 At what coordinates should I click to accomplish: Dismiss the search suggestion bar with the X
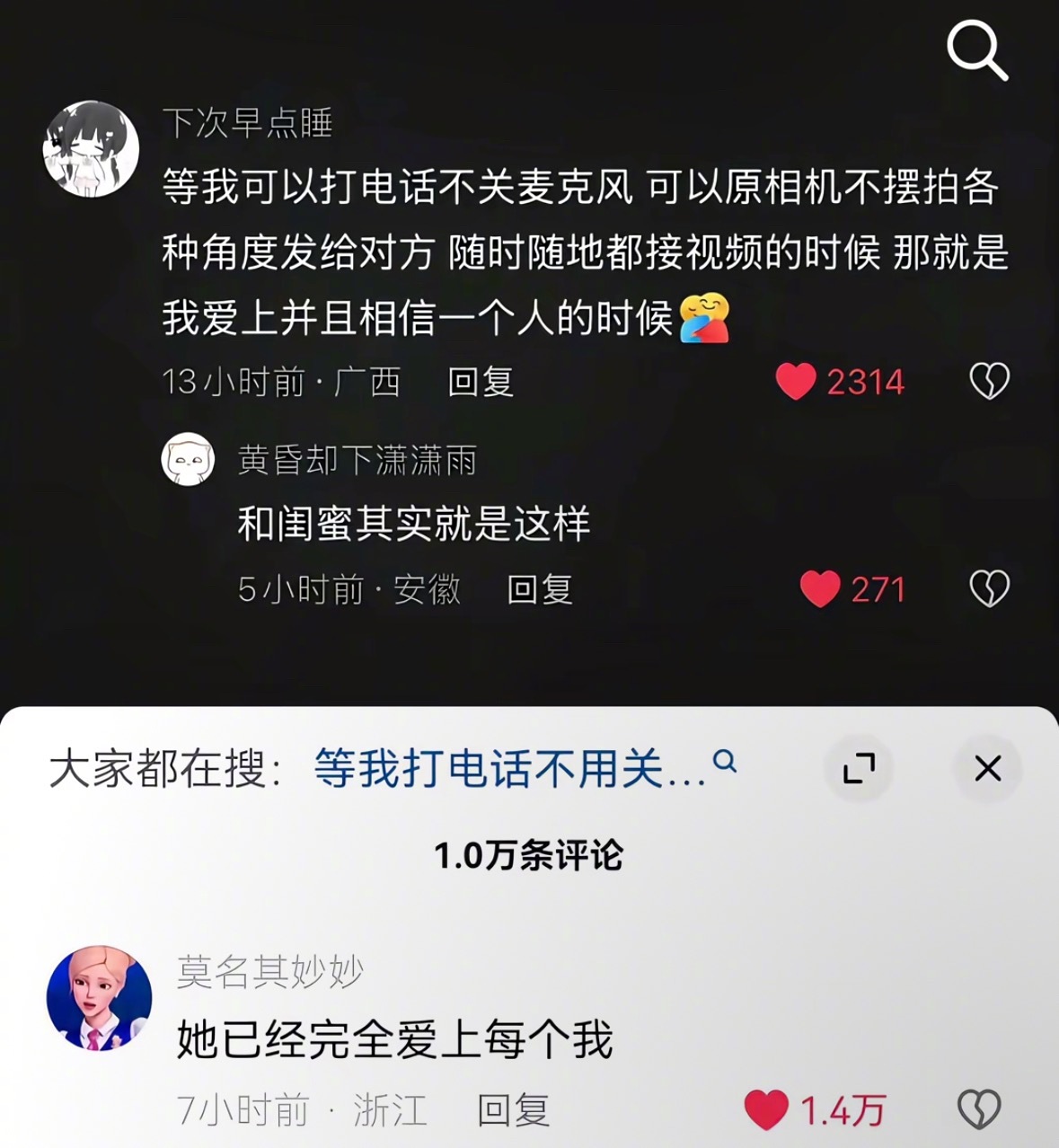(988, 768)
